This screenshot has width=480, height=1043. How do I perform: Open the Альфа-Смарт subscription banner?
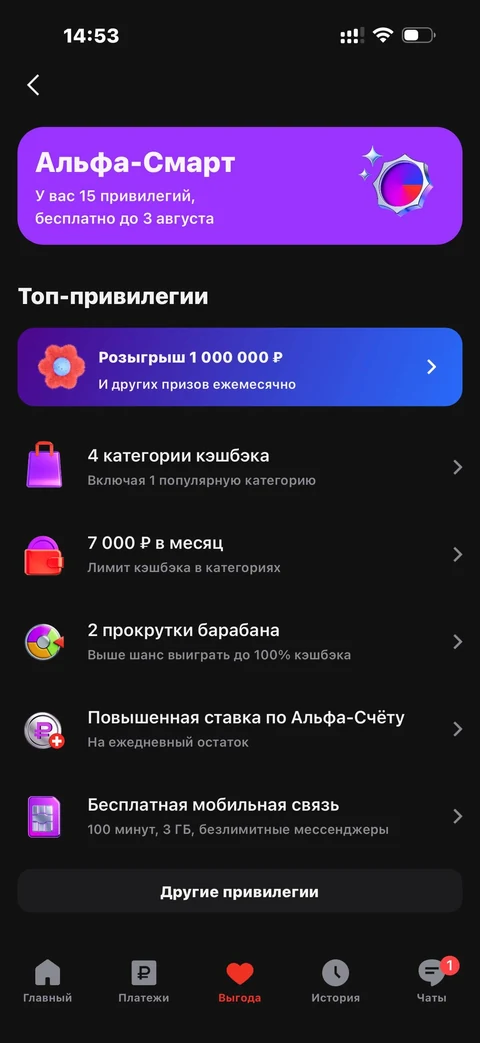[x=240, y=186]
